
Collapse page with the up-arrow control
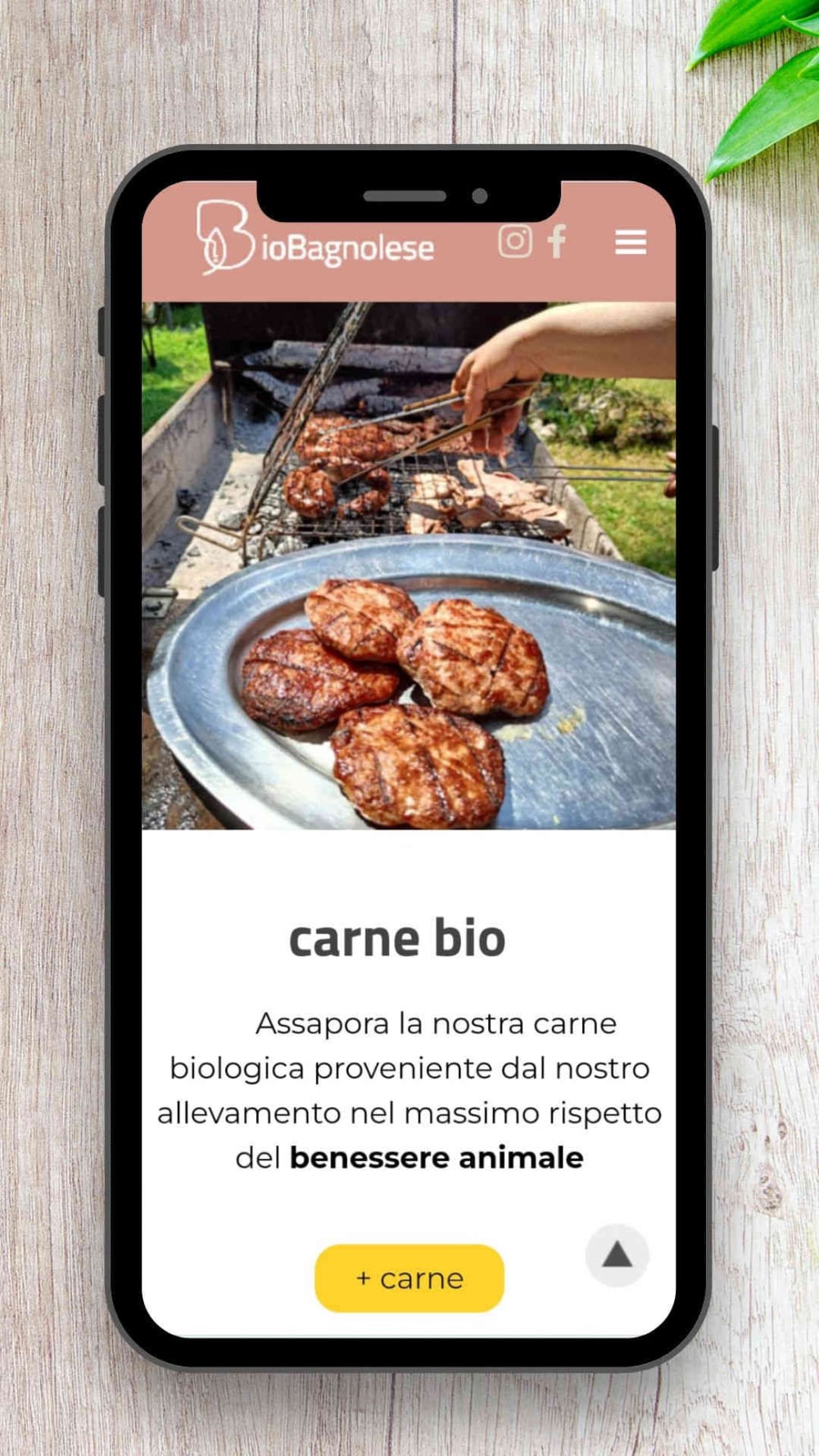pos(616,1254)
